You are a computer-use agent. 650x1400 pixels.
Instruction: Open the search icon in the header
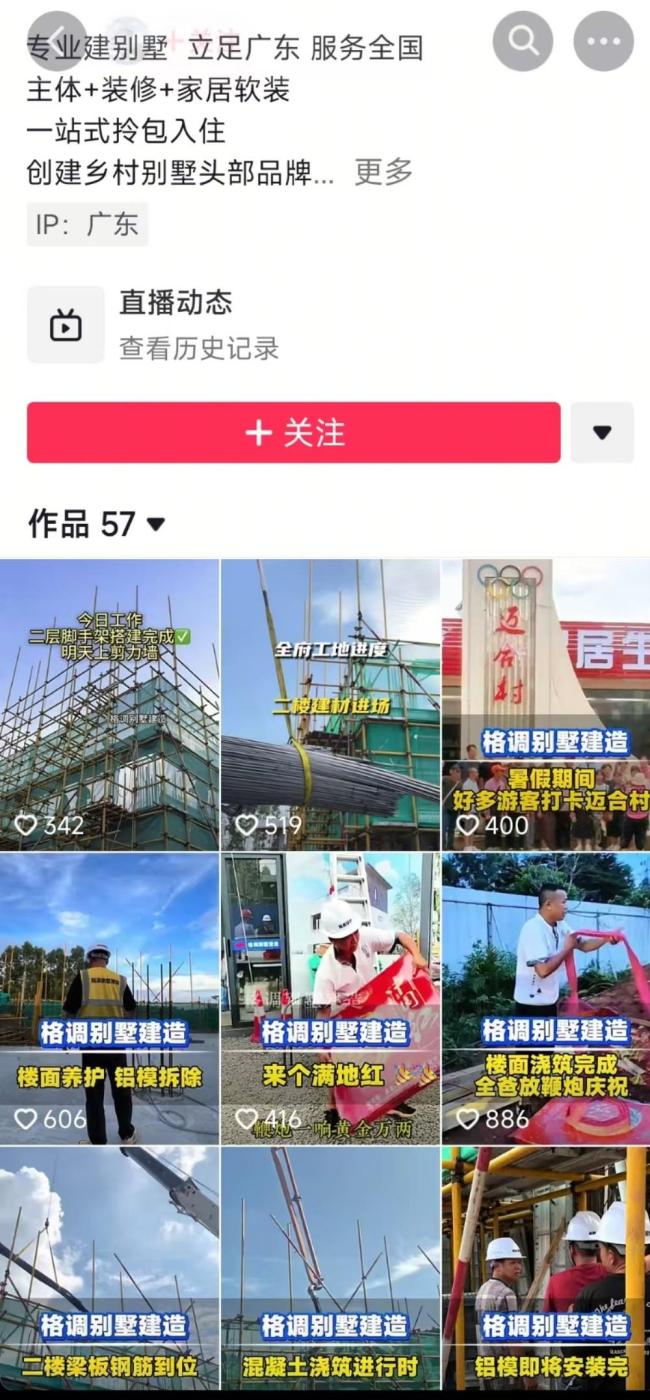522,41
